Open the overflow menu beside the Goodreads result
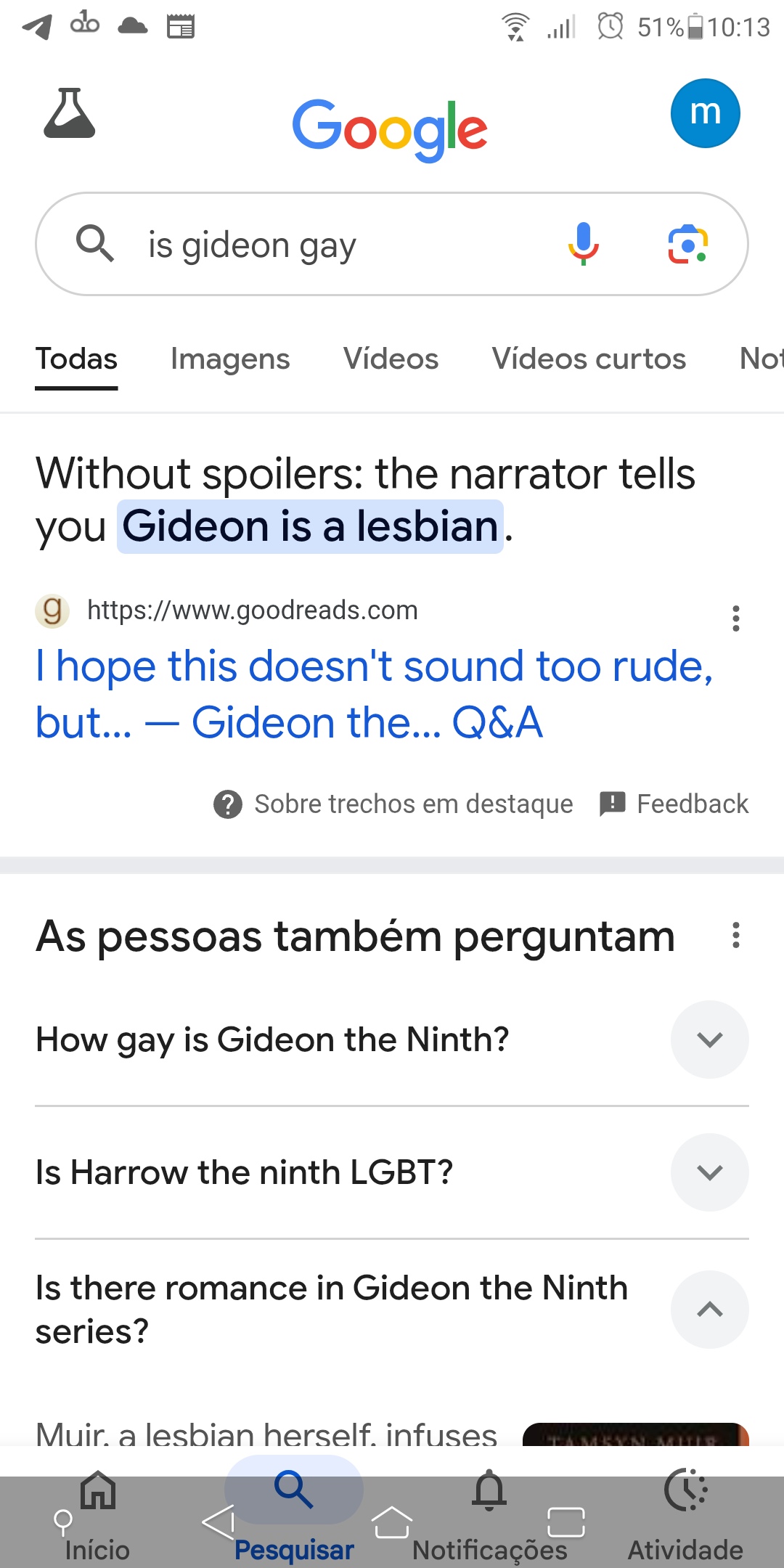Image resolution: width=784 pixels, height=1568 pixels. [x=735, y=618]
